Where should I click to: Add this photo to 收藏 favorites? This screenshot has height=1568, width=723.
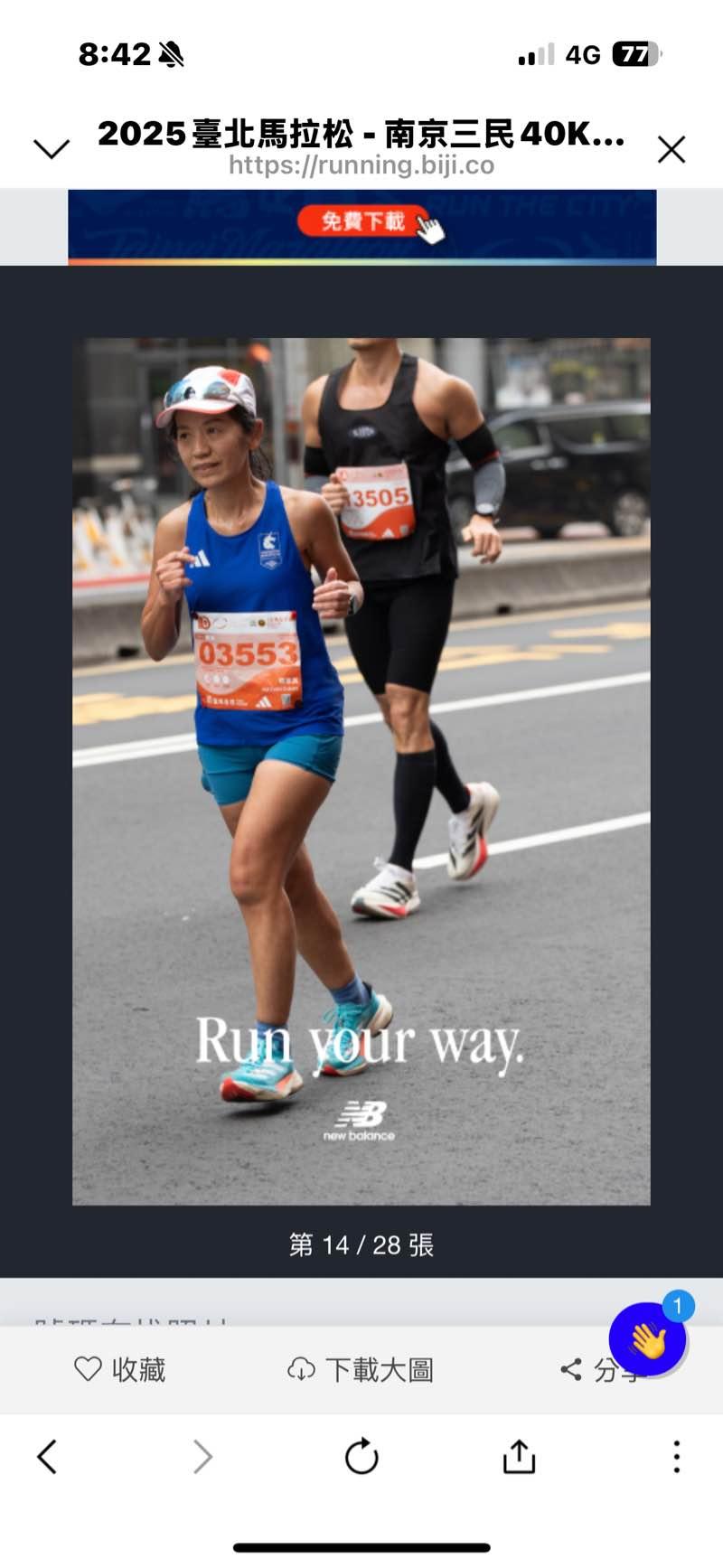pos(119,1369)
